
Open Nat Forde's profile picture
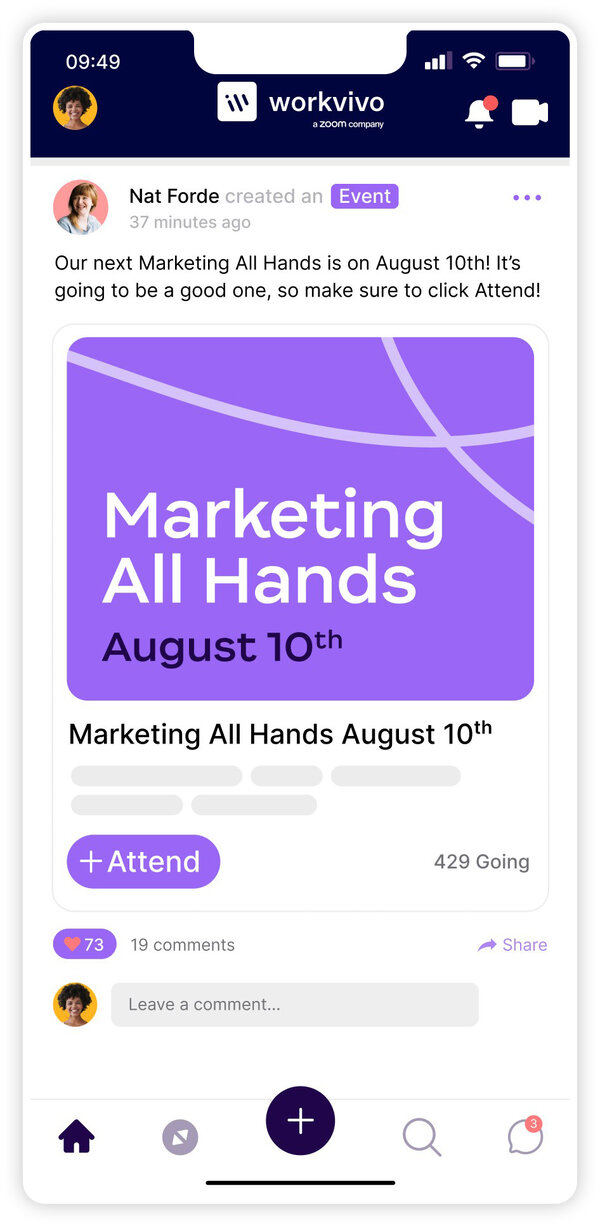81,207
